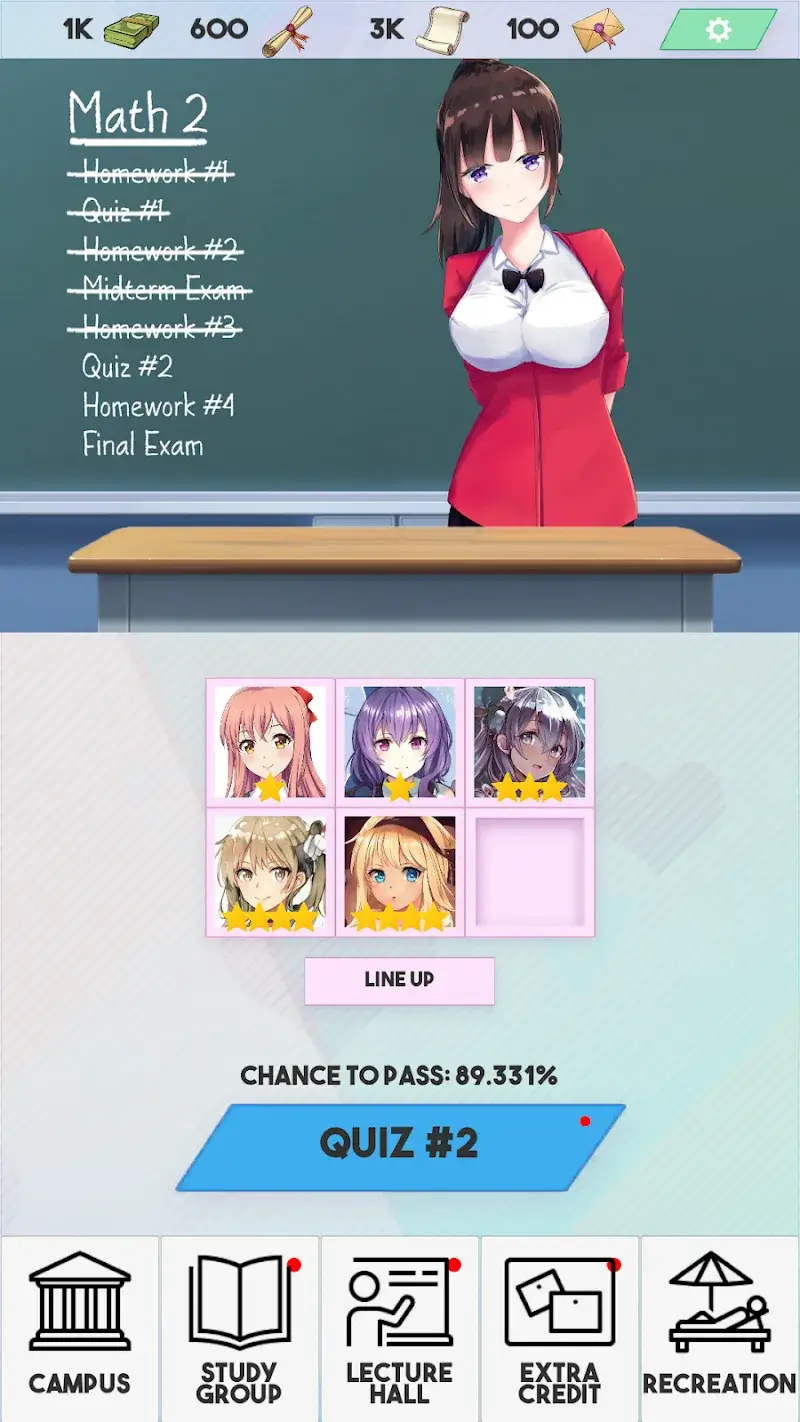The height and width of the screenshot is (1422, 800).
Task: Start Quiz #2
Action: (400, 1146)
